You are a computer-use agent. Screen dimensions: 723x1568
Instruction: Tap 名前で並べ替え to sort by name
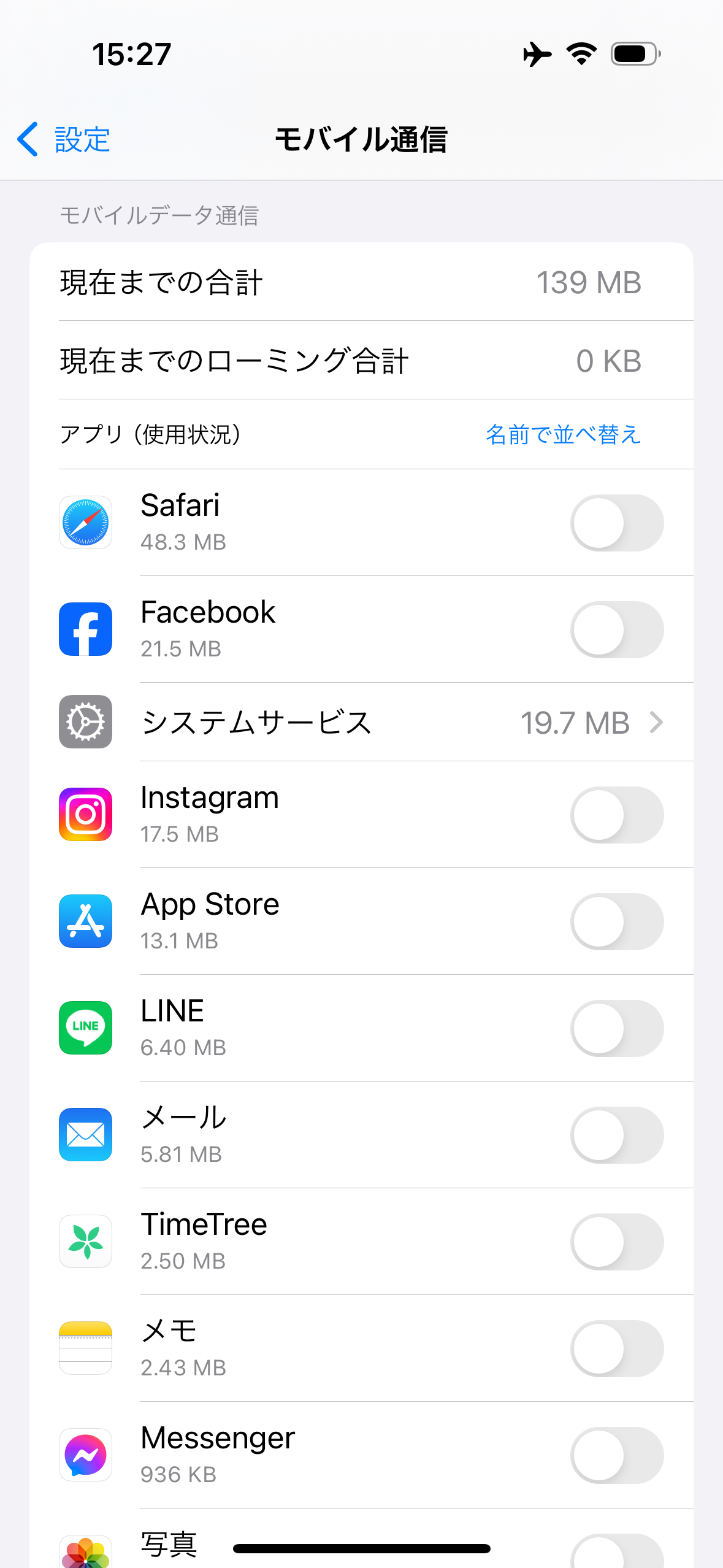[x=562, y=434]
